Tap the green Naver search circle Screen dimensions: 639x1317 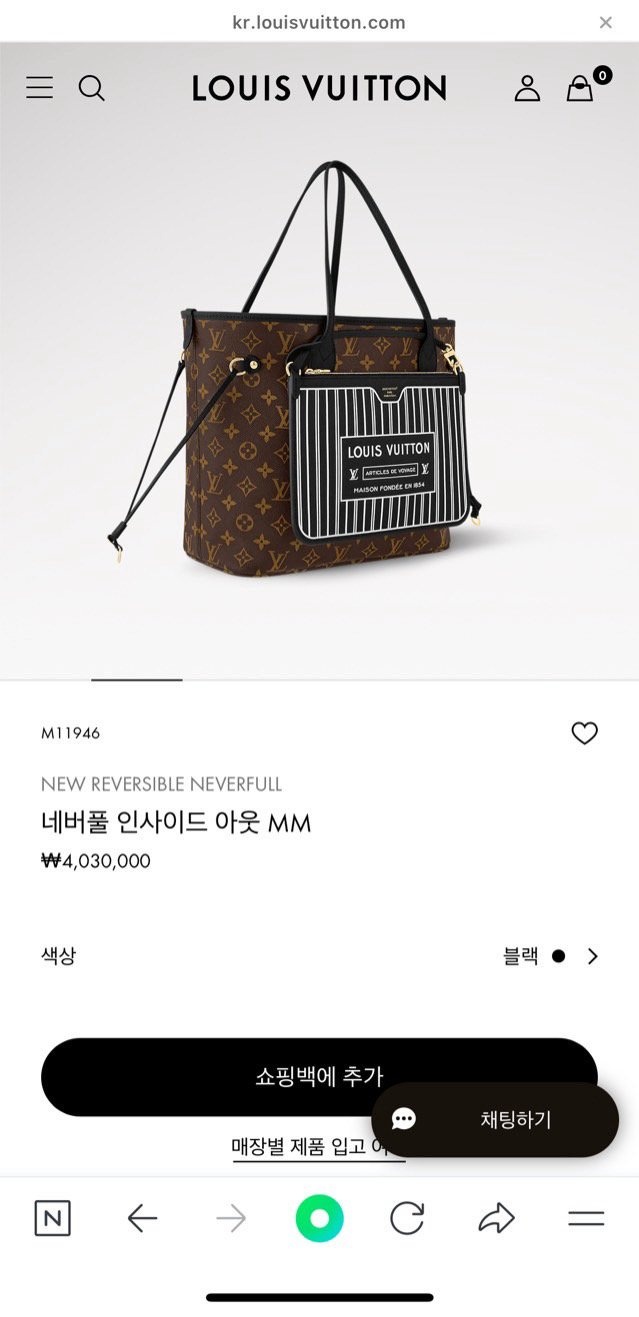[x=319, y=1218]
